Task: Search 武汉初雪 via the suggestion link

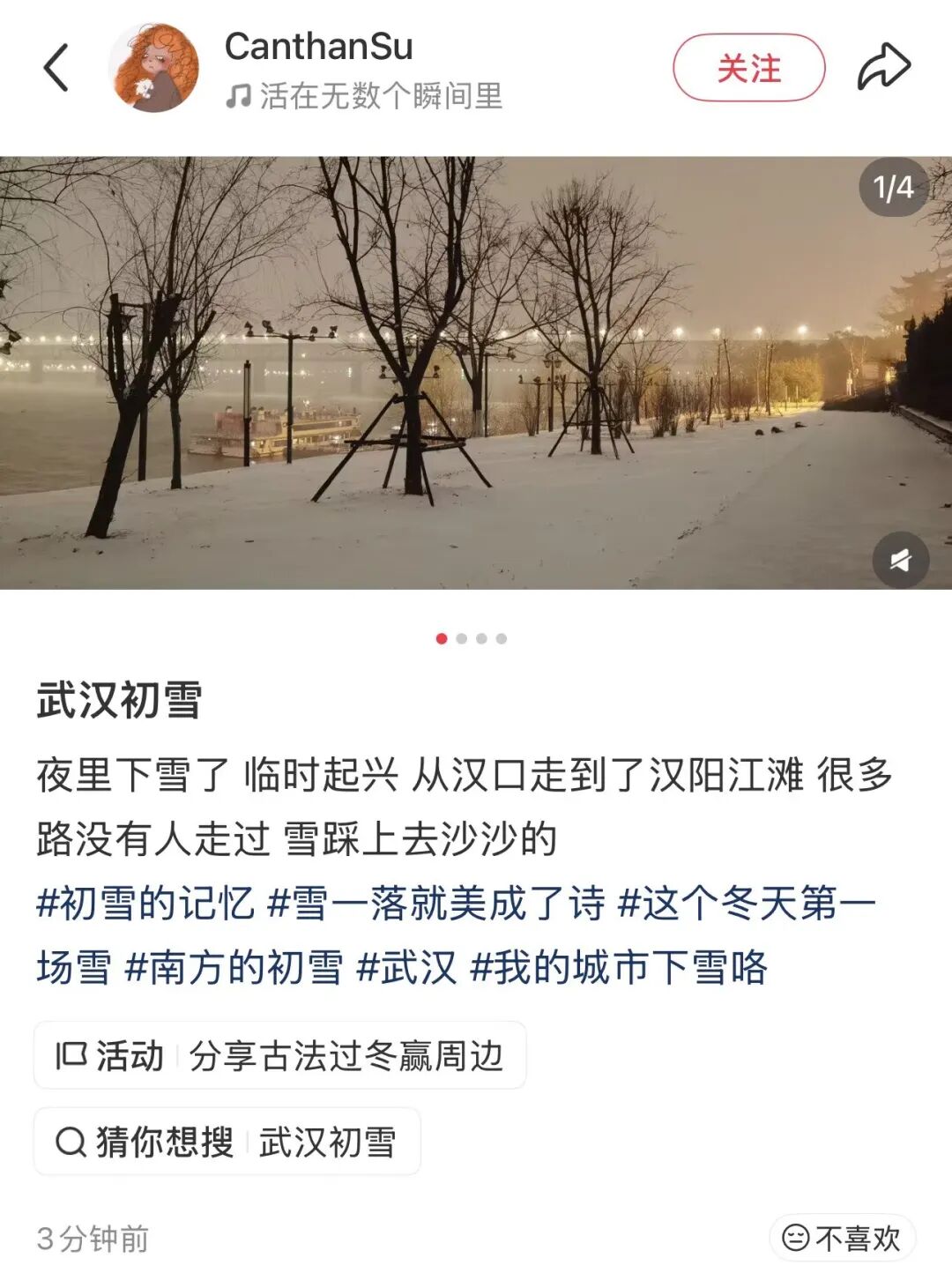Action: [x=328, y=1142]
